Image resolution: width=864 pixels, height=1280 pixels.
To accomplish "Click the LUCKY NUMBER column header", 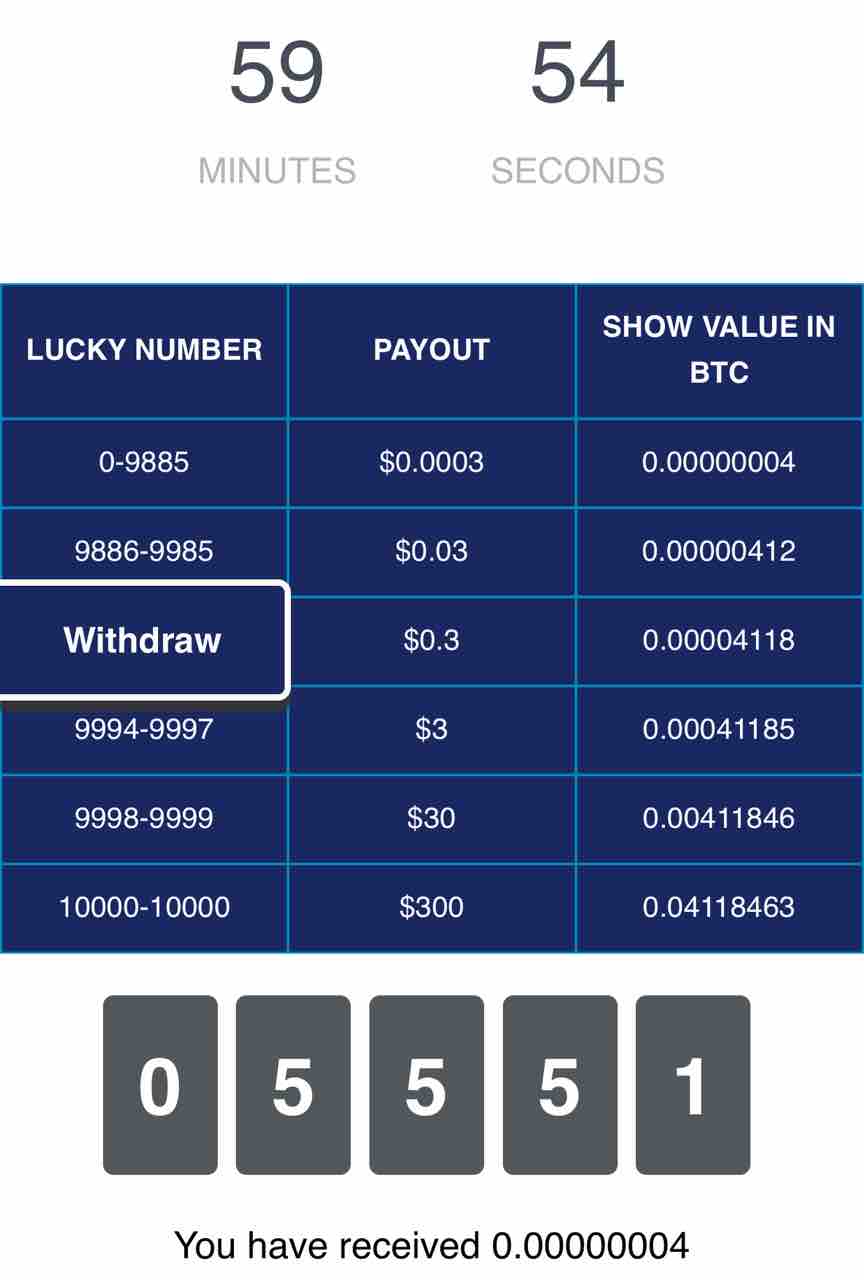I will point(144,349).
